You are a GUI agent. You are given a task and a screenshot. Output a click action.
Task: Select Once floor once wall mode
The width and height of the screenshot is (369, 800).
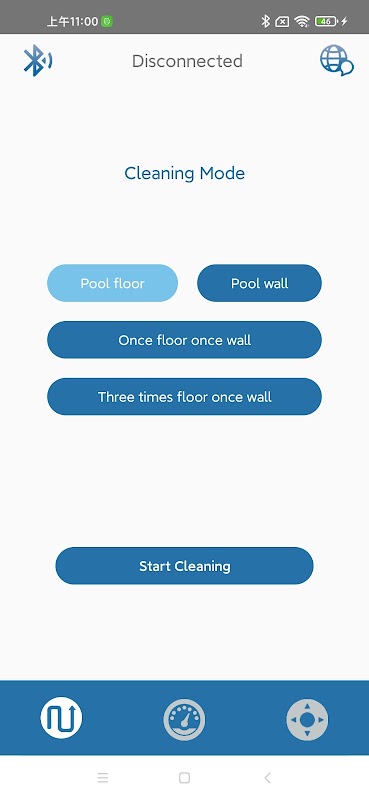[184, 340]
